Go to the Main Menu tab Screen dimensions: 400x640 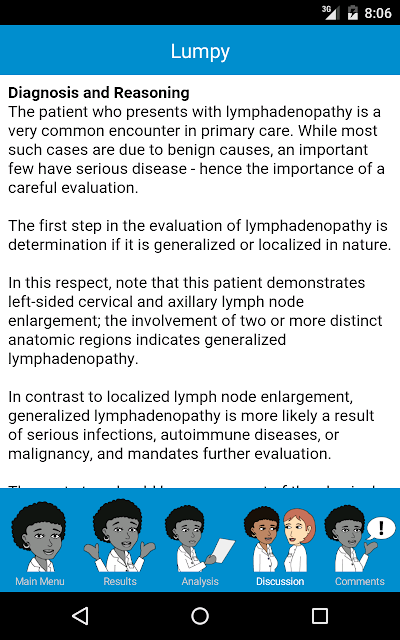point(40,541)
